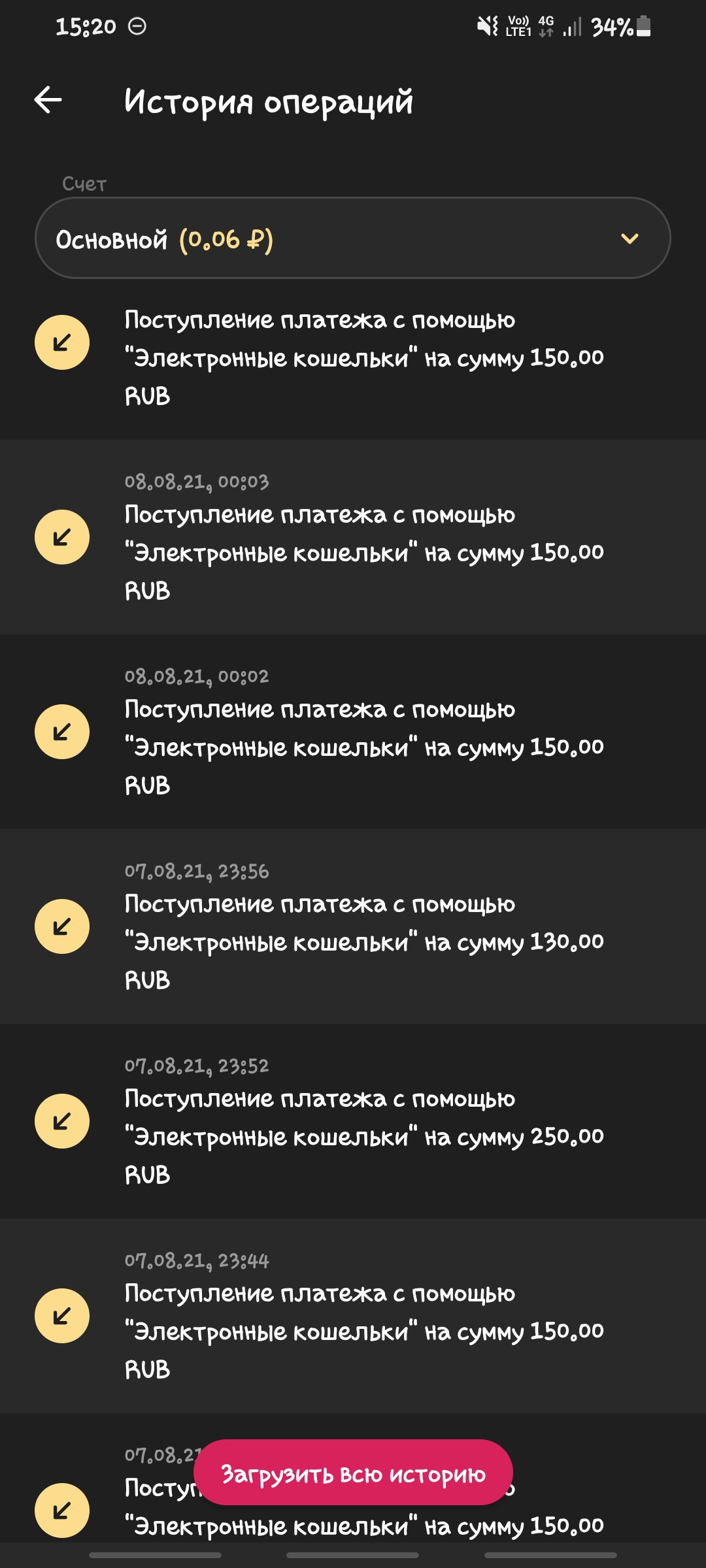Go back from История операций
706x1568 pixels.
48,101
